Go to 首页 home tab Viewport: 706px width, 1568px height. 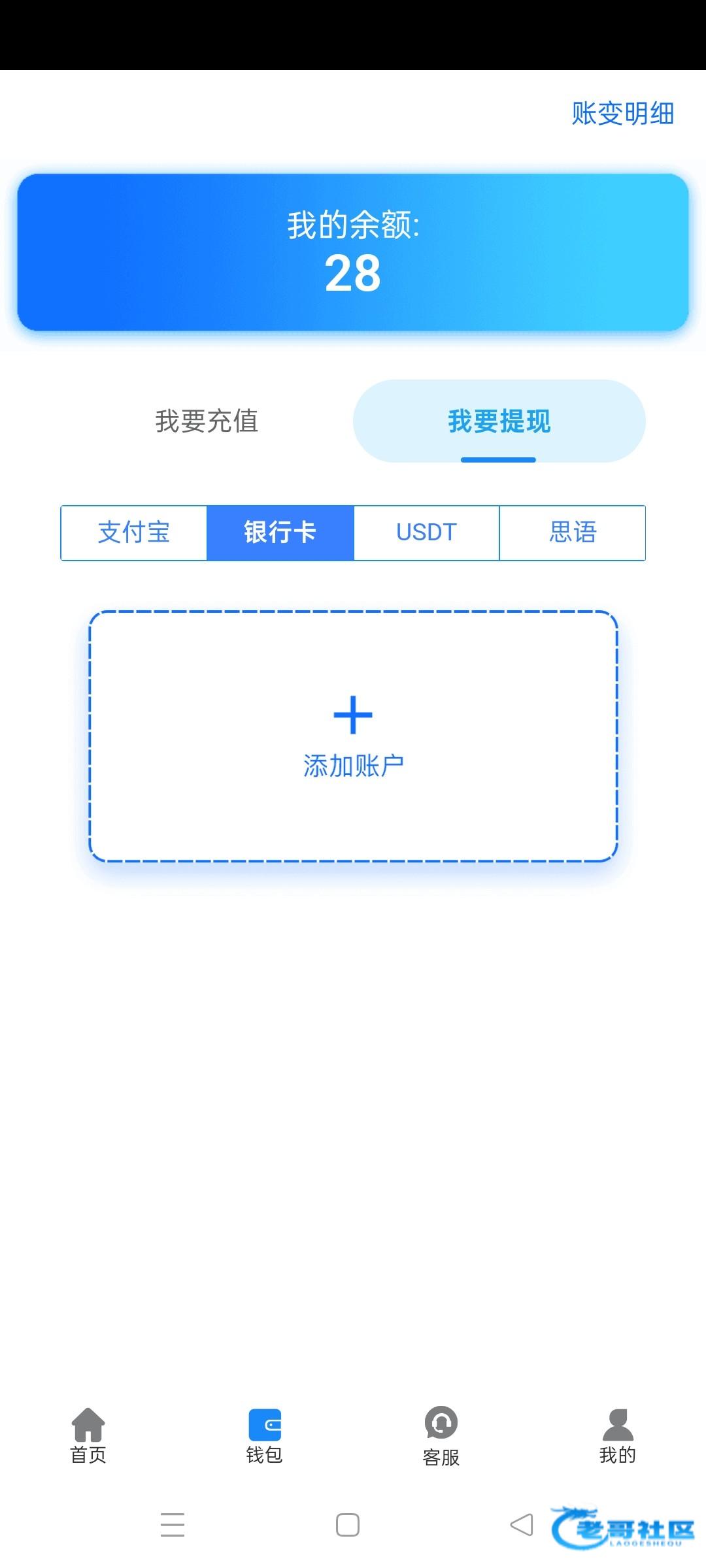[88, 1436]
